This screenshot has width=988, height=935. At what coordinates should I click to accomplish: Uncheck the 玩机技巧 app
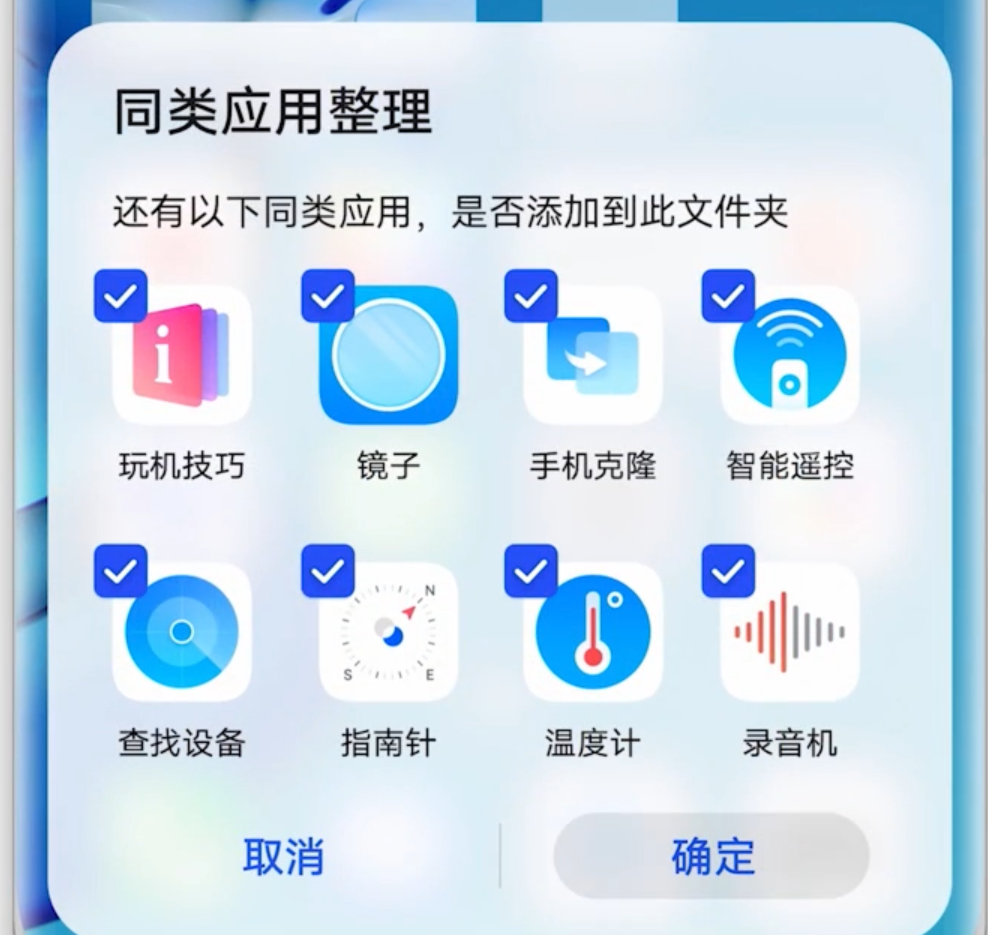(121, 296)
